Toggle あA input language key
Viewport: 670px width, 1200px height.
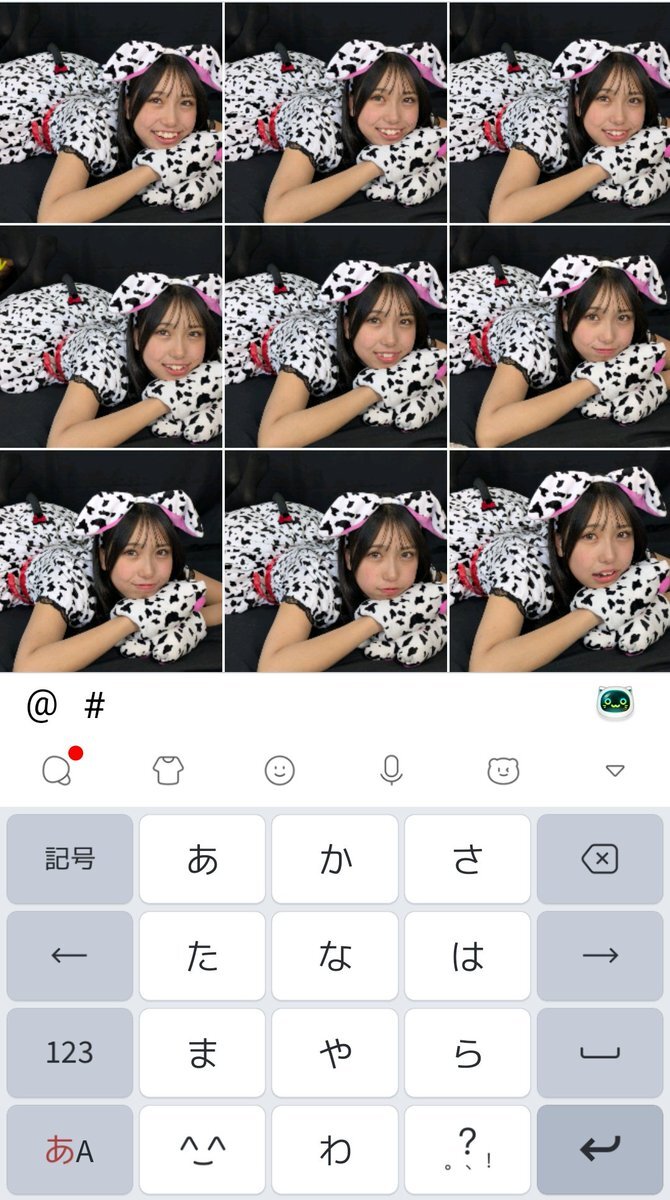70,1150
